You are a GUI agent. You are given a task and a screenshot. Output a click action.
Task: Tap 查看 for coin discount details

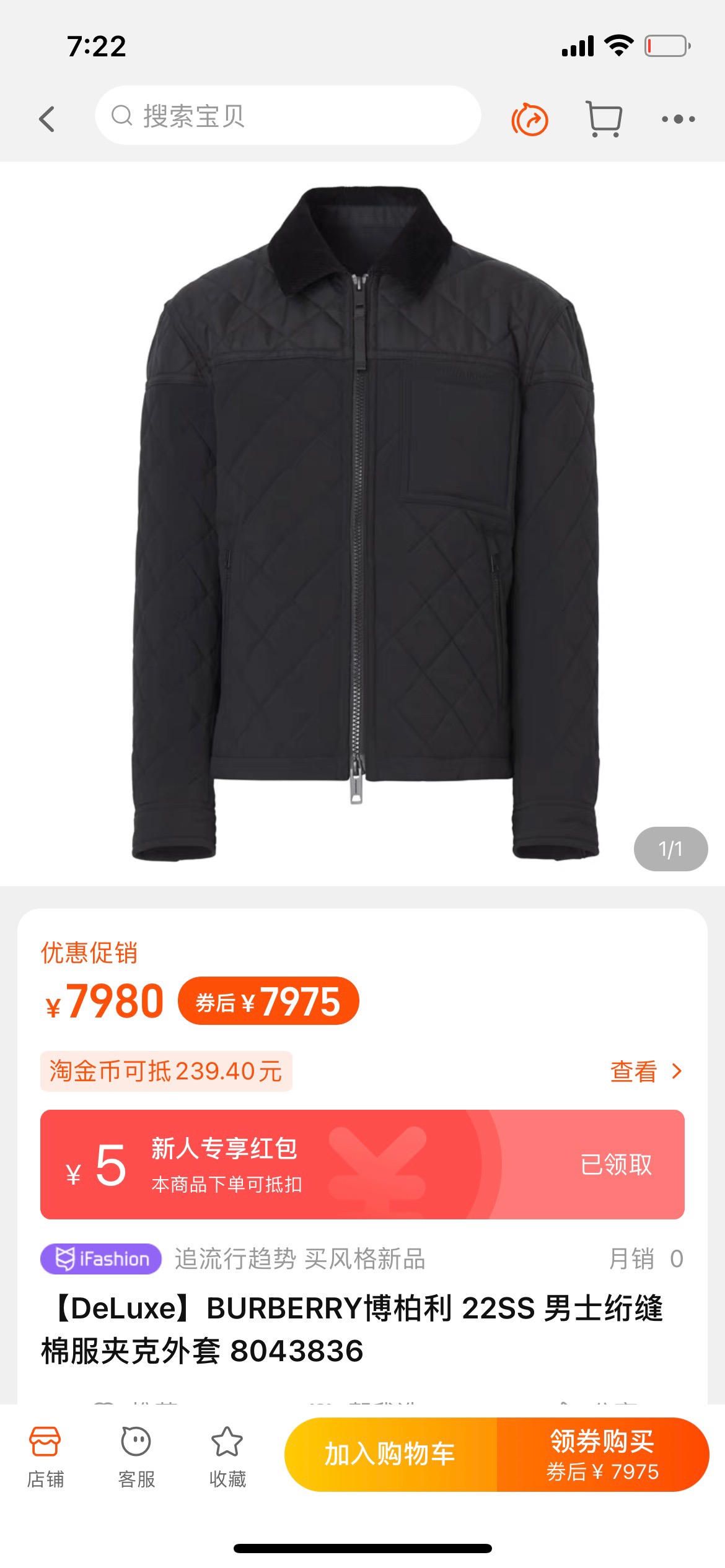pos(645,1071)
